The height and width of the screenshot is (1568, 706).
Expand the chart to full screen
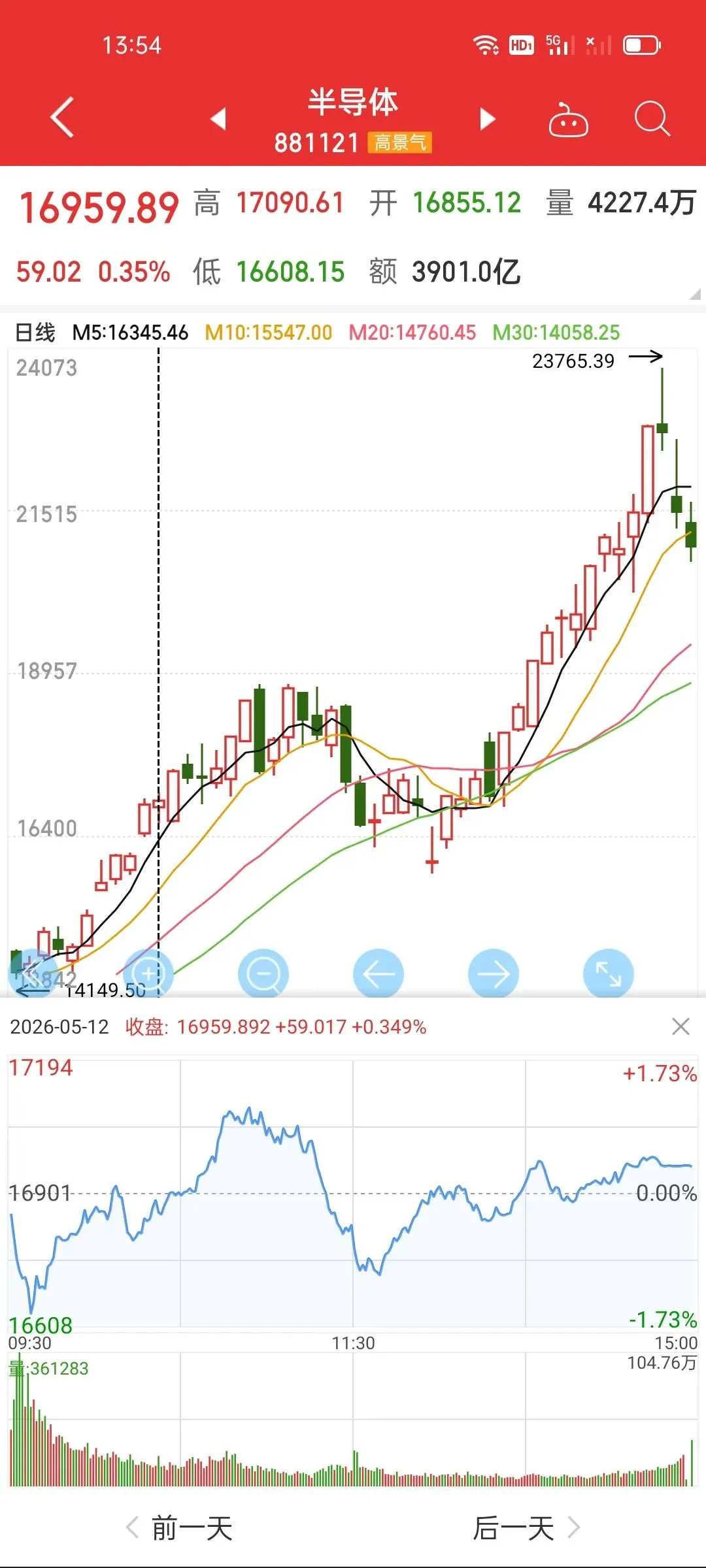609,973
